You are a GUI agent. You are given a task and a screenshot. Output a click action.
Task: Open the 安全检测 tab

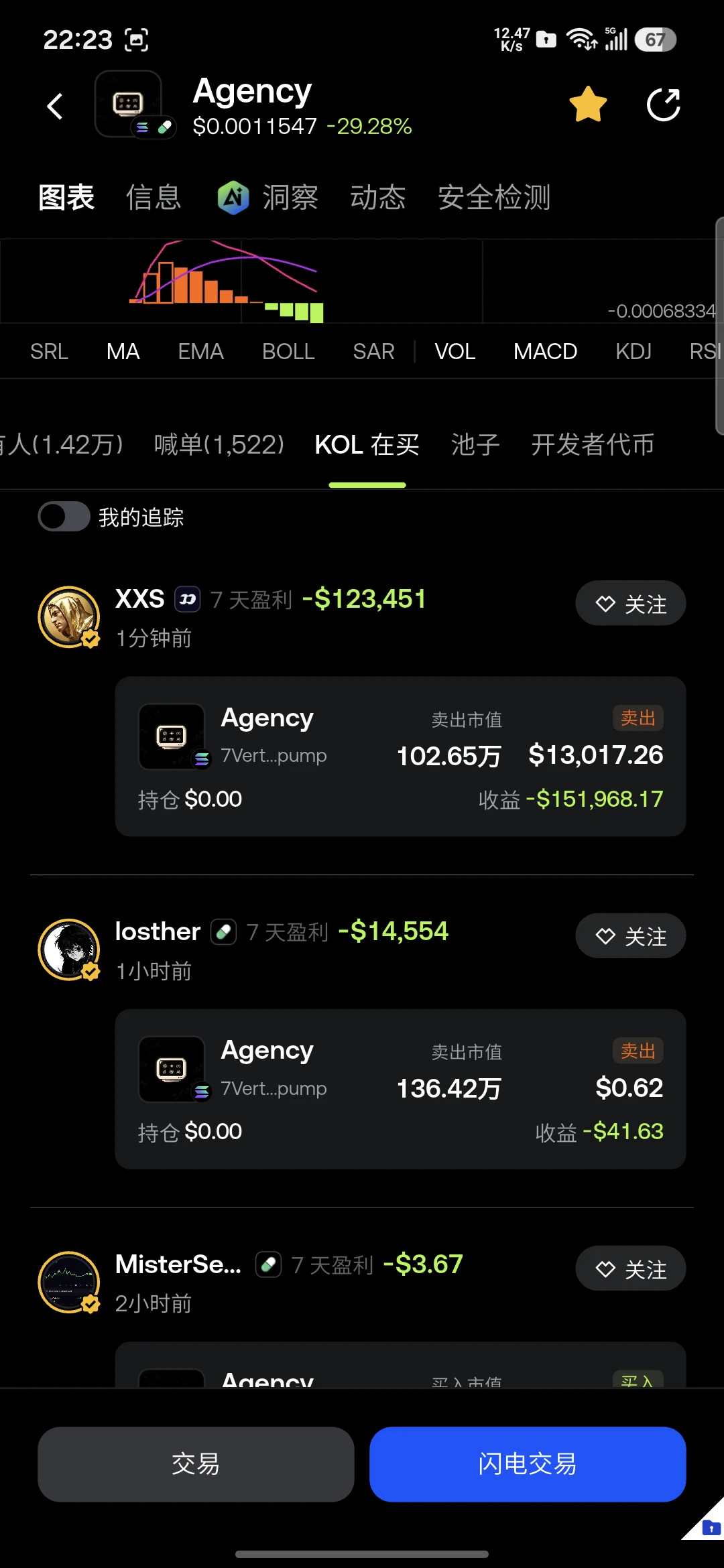coord(494,198)
